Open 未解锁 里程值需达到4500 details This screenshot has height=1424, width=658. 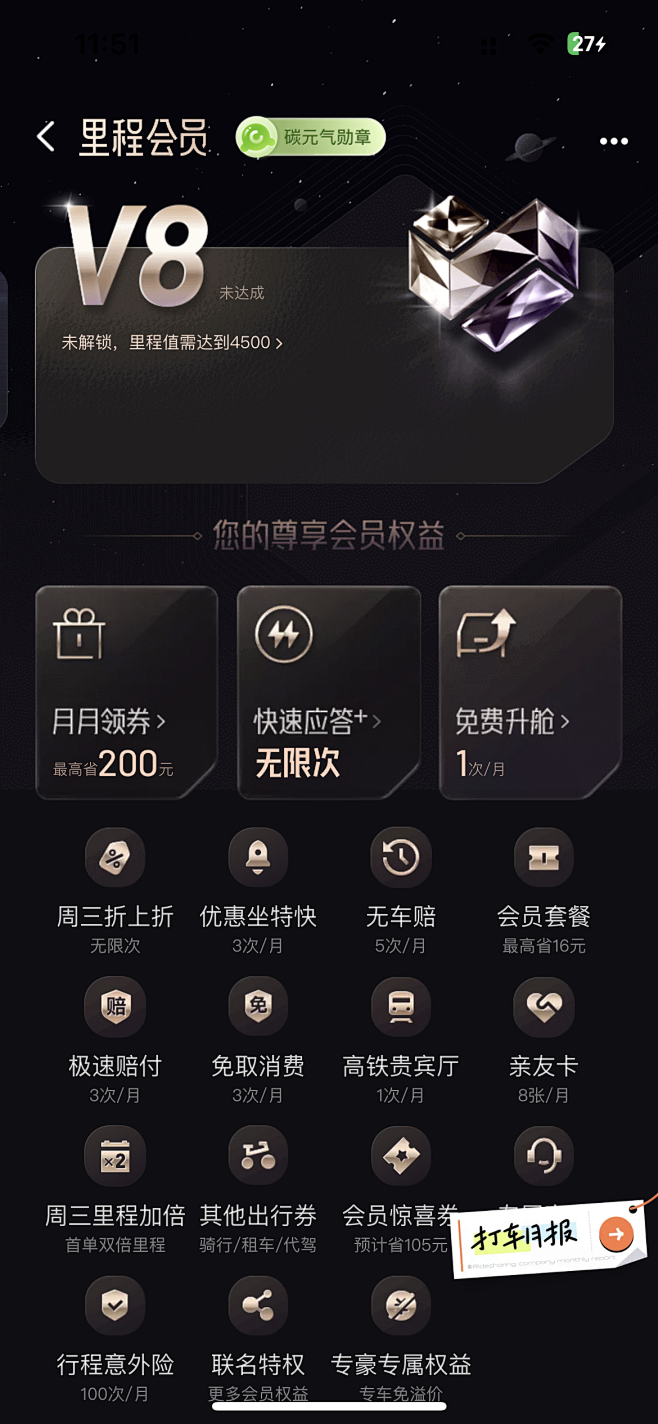click(x=172, y=342)
